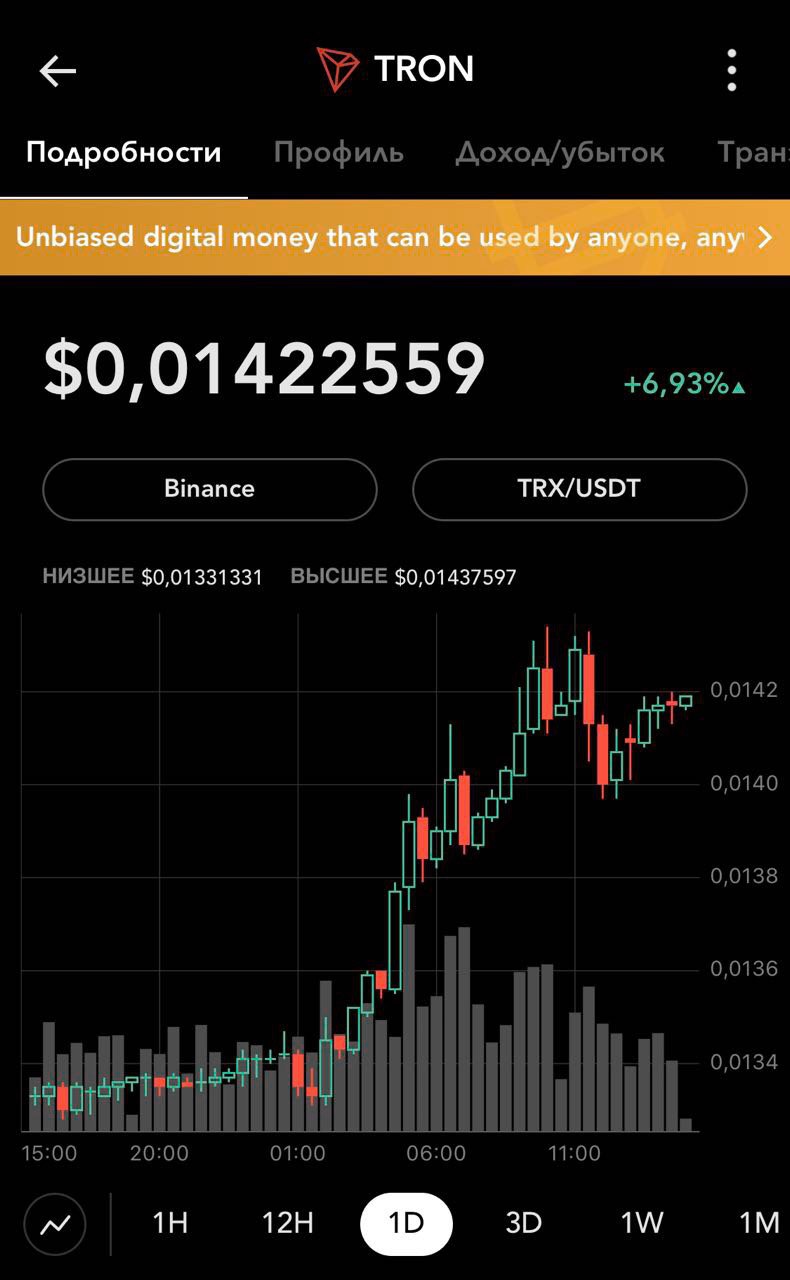Change the exchange from Binance
Viewport: 790px width, 1280px height.
tap(210, 489)
